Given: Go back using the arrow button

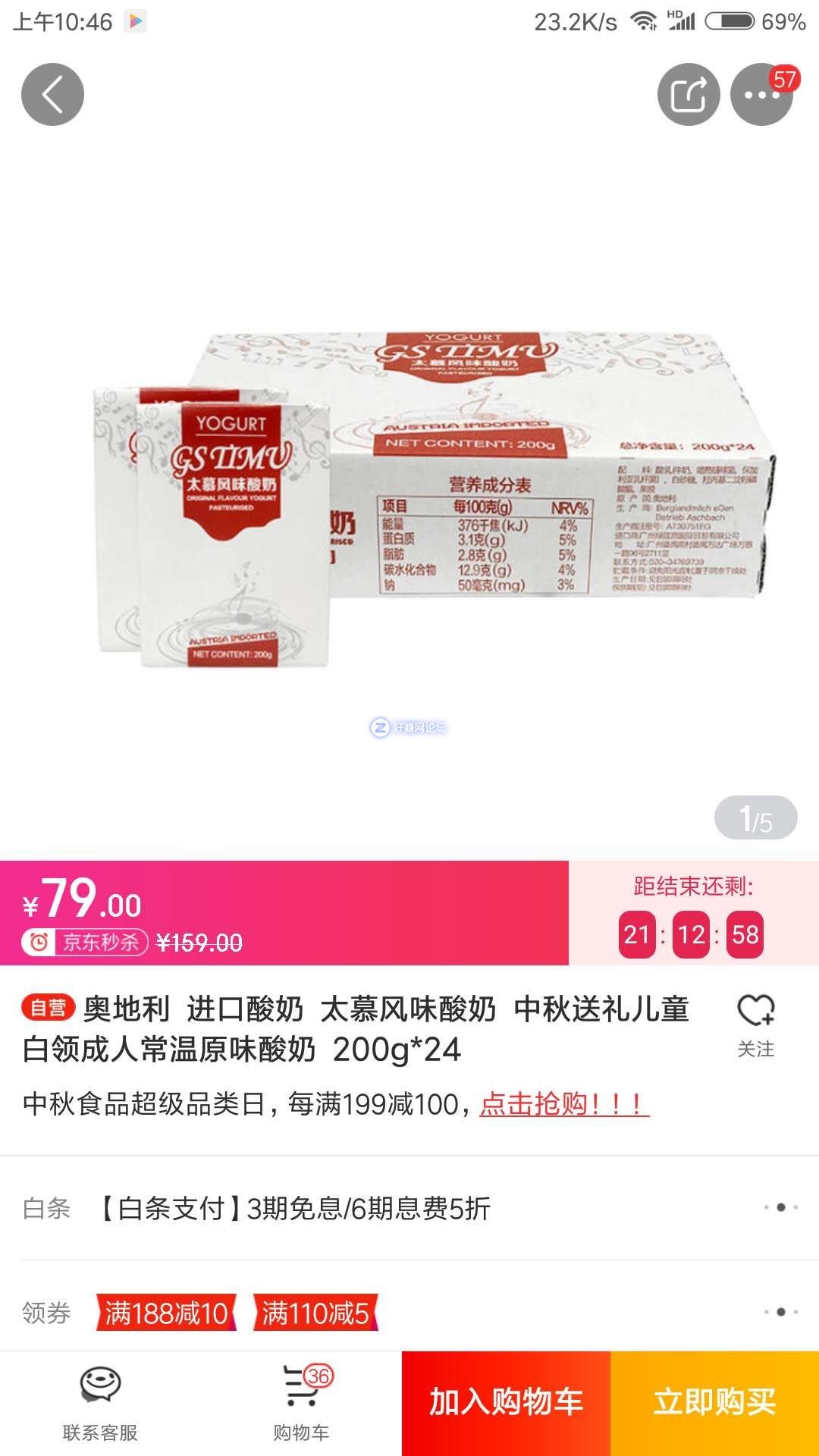Looking at the screenshot, I should tap(52, 95).
